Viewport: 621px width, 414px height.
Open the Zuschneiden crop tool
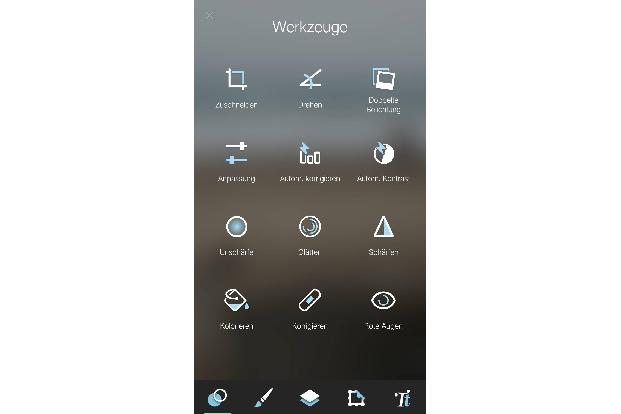pyautogui.click(x=236, y=79)
